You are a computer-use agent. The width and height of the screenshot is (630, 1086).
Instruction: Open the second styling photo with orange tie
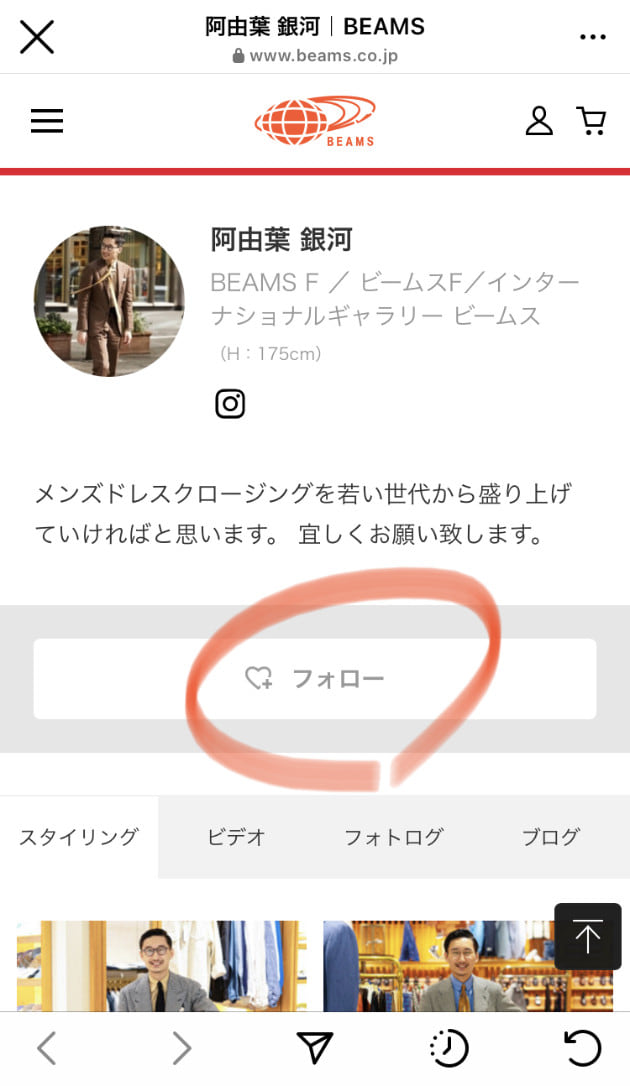tap(440, 965)
